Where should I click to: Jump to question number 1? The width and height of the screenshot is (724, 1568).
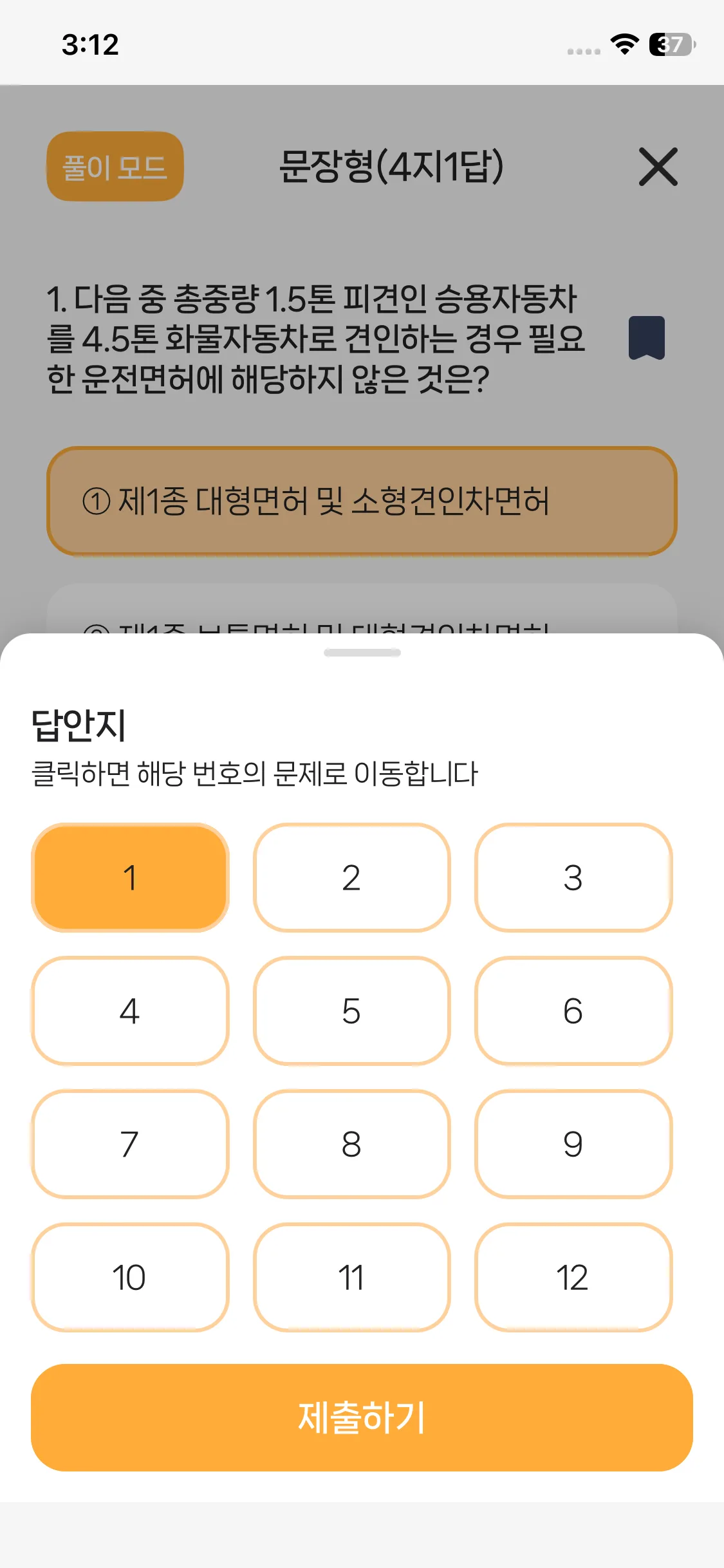point(130,877)
